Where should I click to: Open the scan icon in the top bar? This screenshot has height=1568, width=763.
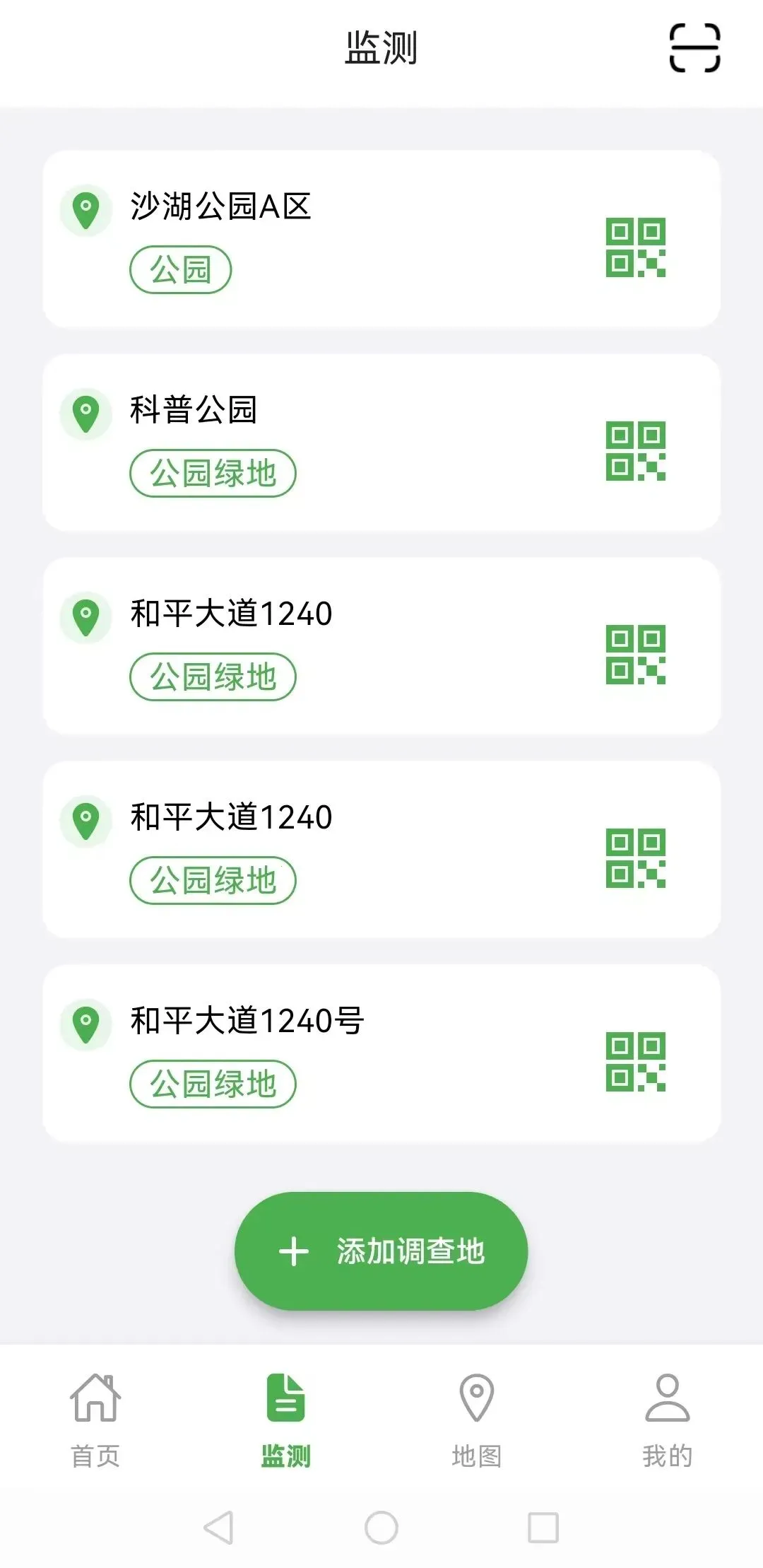694,48
